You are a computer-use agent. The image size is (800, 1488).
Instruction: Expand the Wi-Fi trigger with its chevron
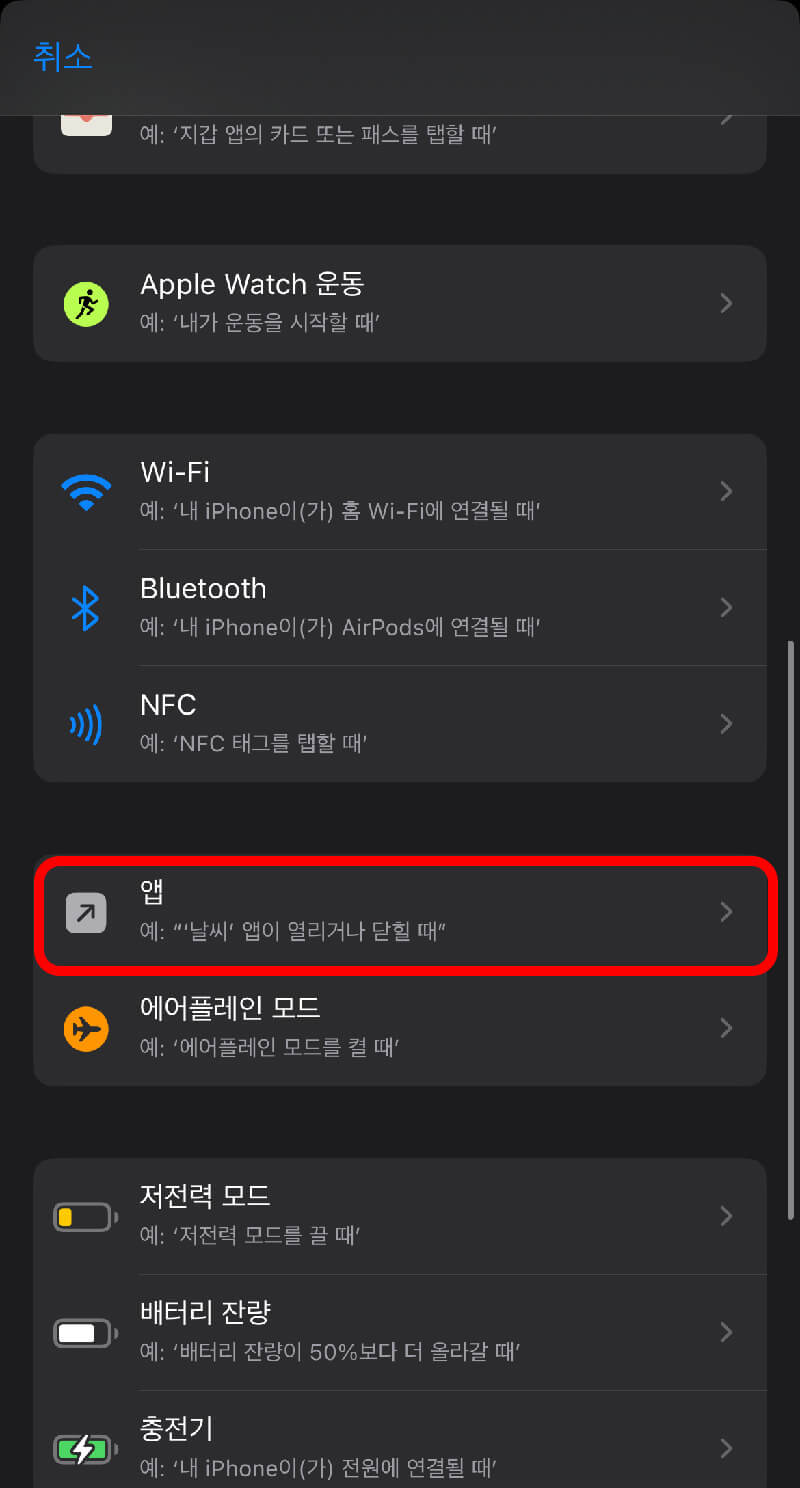pos(726,491)
